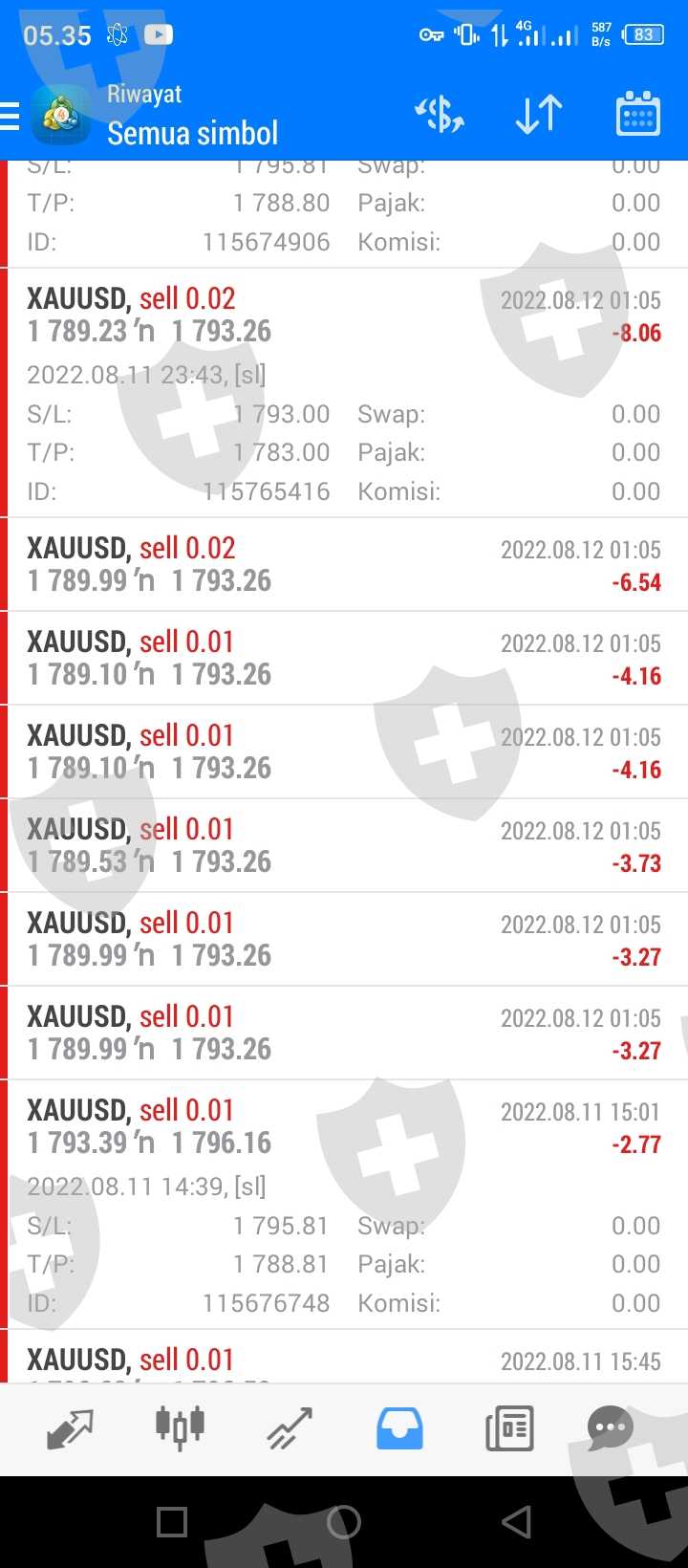
Task: Switch to the Quotes tab
Action: [x=70, y=1428]
